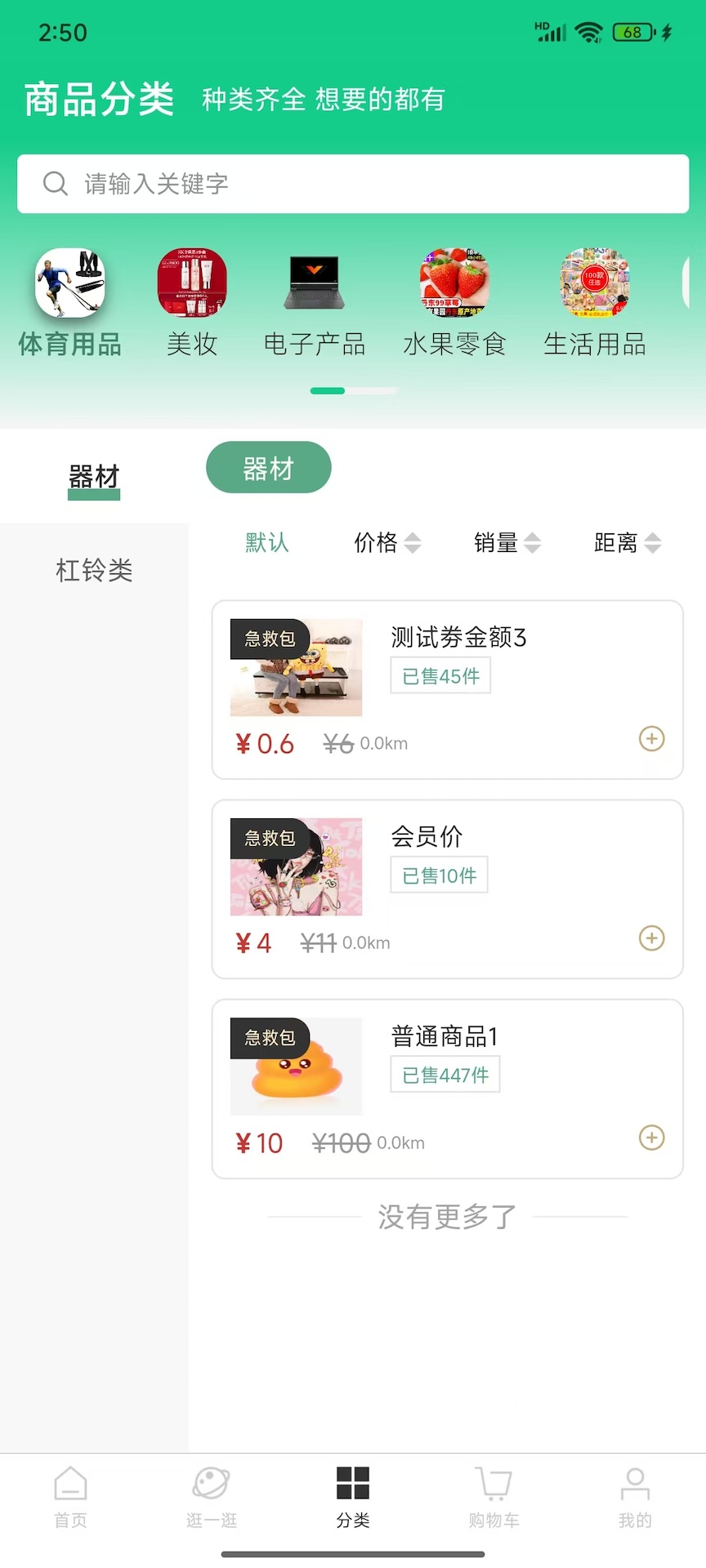Tap the search input field 请输入关键字
Screen dimensions: 706x1568
click(x=351, y=183)
